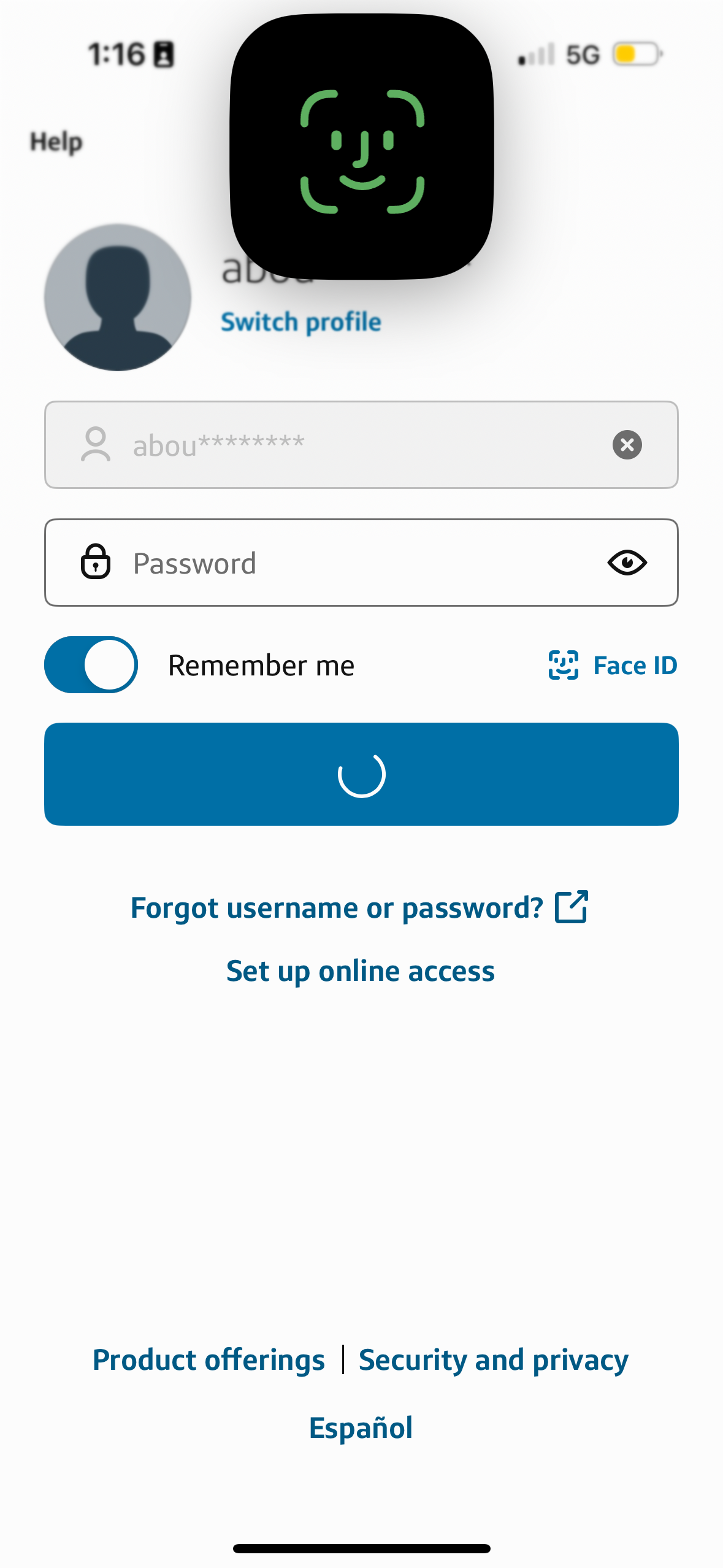Click the clear (X) icon in username field

tap(627, 445)
